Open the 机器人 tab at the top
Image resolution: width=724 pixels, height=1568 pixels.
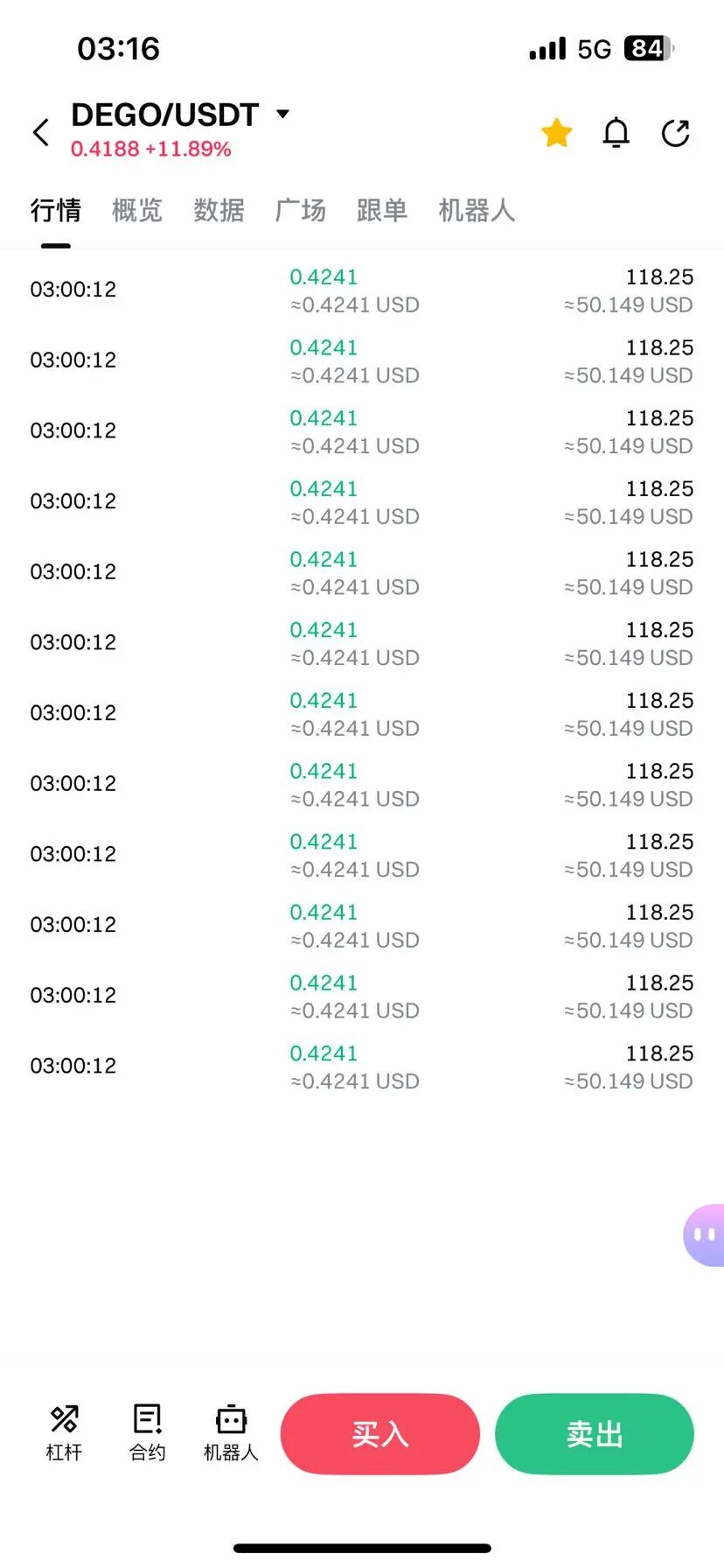[477, 210]
